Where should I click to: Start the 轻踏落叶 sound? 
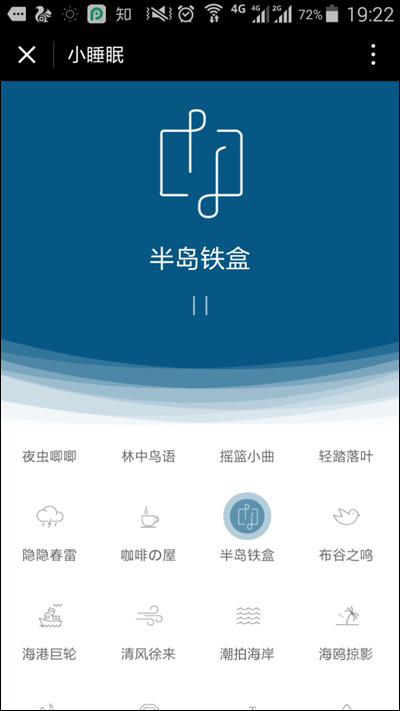tap(346, 457)
